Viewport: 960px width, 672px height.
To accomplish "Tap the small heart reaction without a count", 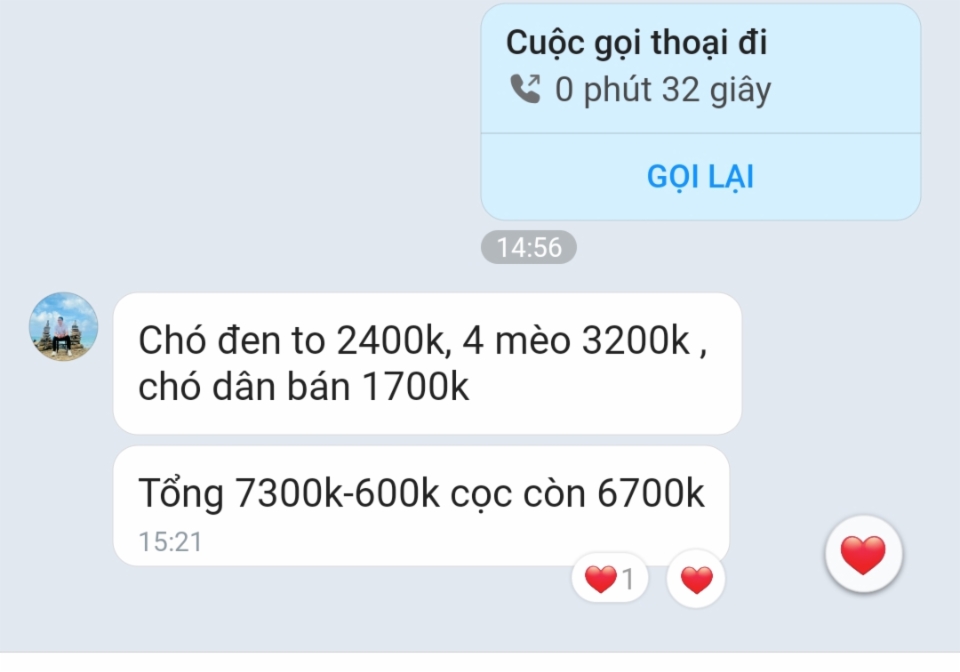I will click(696, 579).
